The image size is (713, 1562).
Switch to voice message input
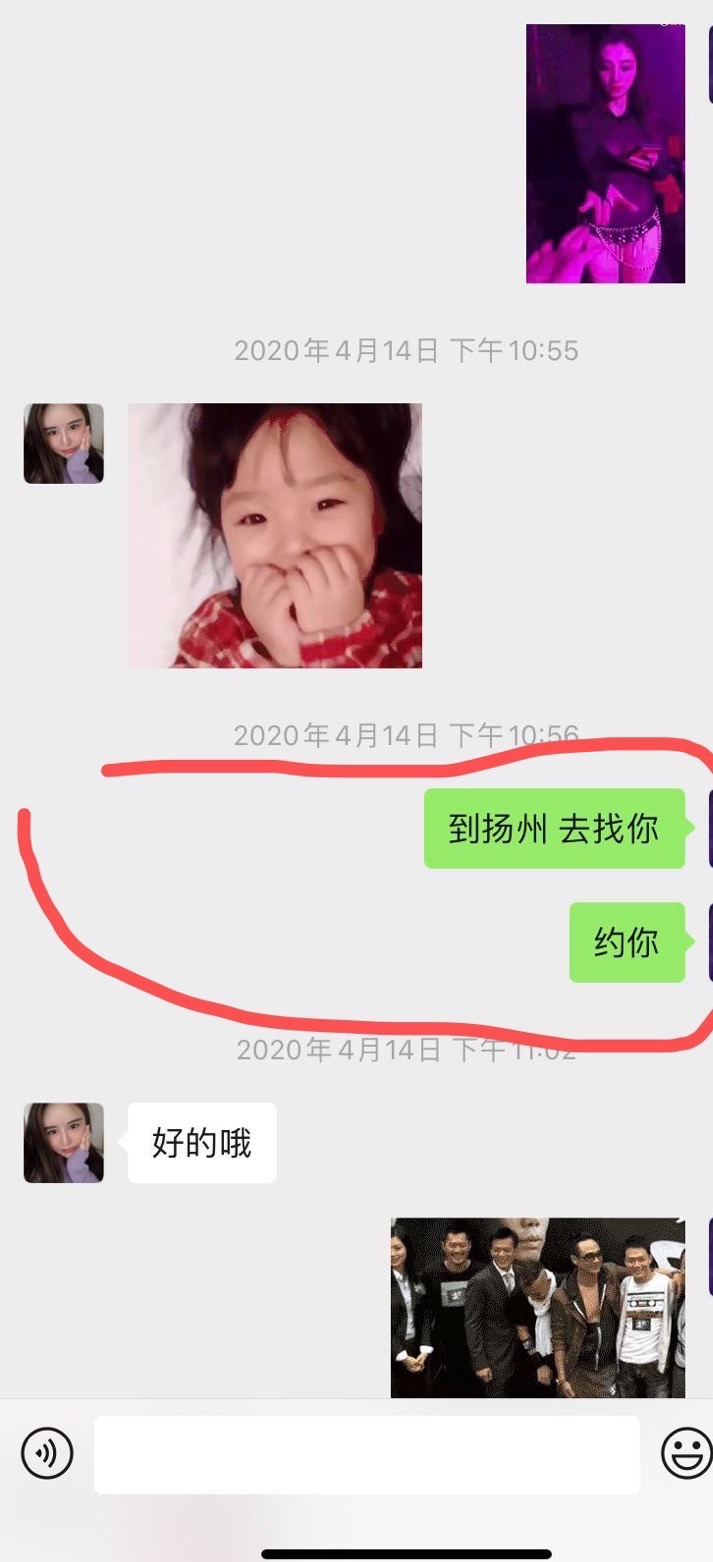pyautogui.click(x=47, y=1454)
